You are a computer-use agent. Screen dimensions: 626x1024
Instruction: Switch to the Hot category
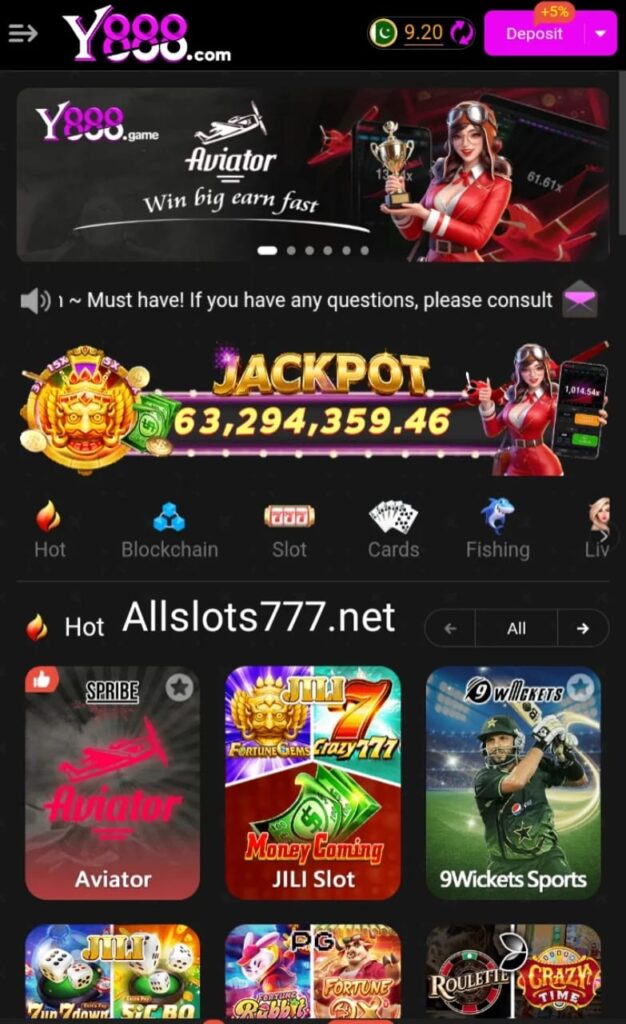[49, 530]
